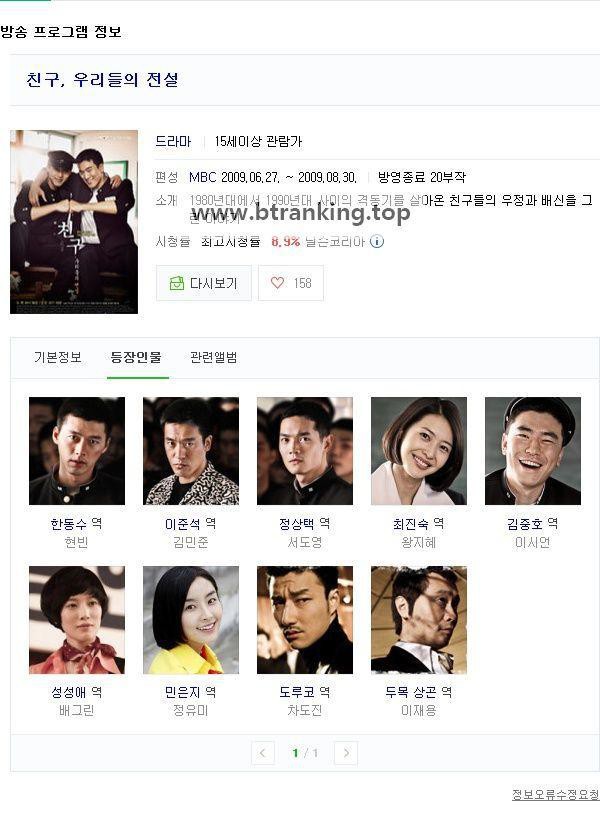
Task: Select the 등장인물 tab
Action: (x=136, y=357)
